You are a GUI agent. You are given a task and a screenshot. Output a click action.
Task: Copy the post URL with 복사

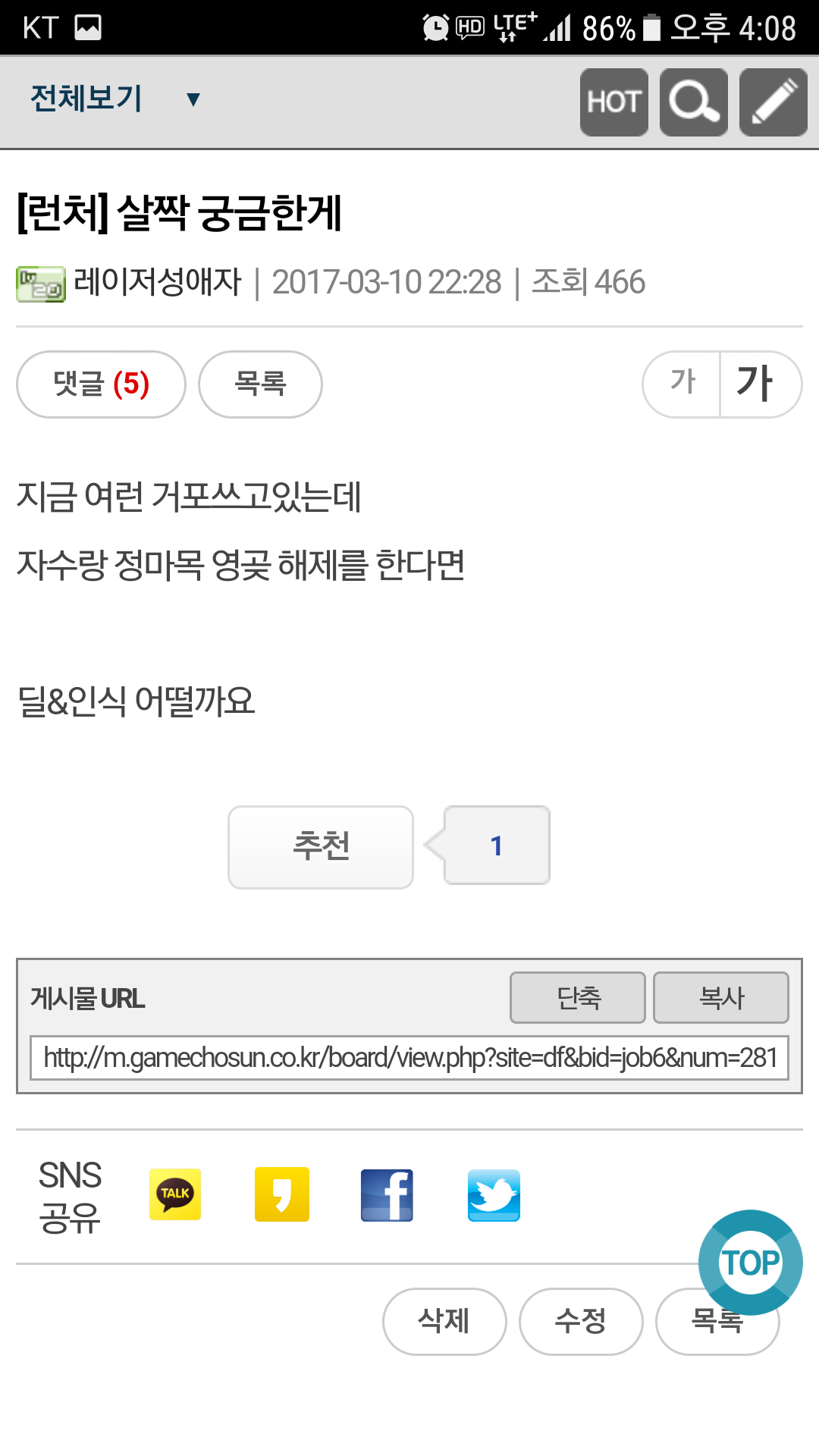pos(721,998)
